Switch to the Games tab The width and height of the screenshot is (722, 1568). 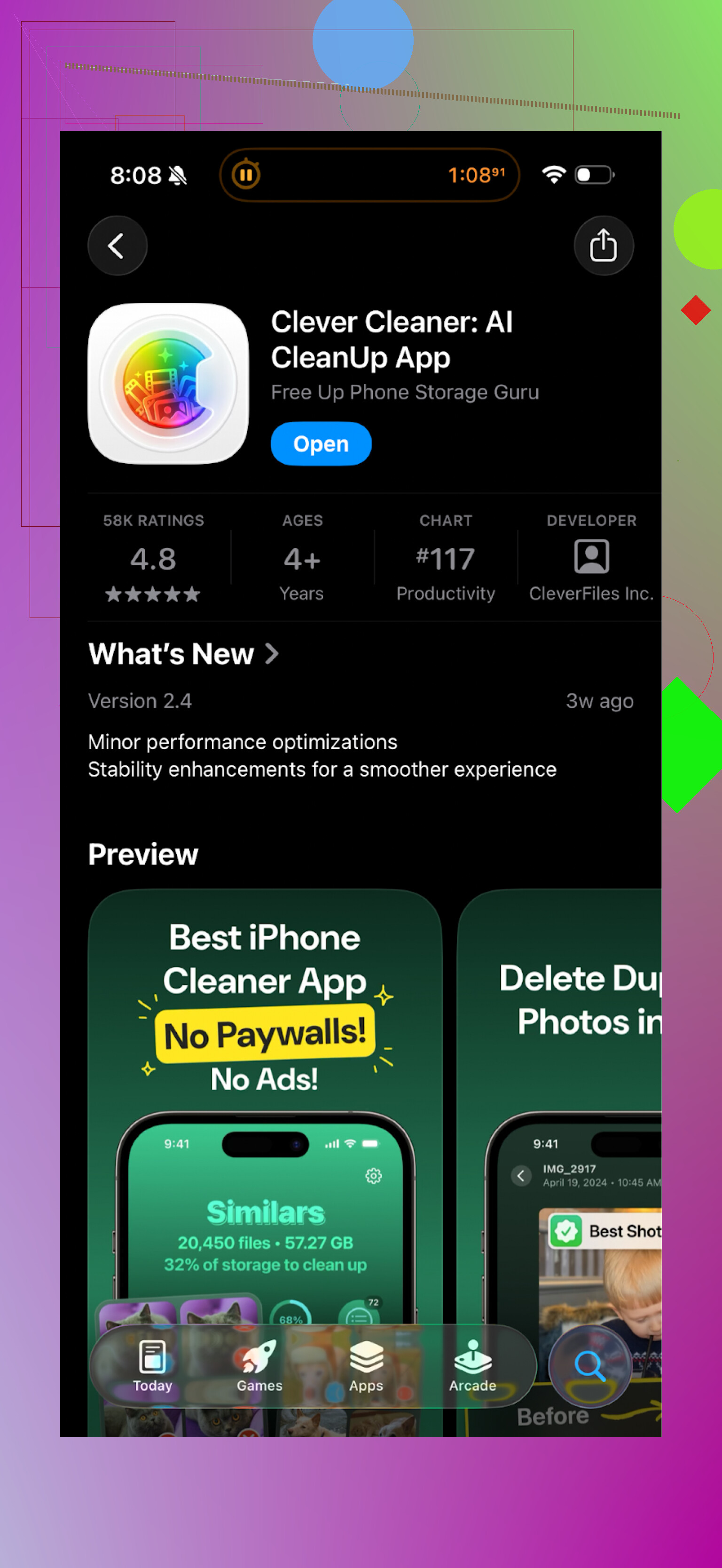(259, 1366)
